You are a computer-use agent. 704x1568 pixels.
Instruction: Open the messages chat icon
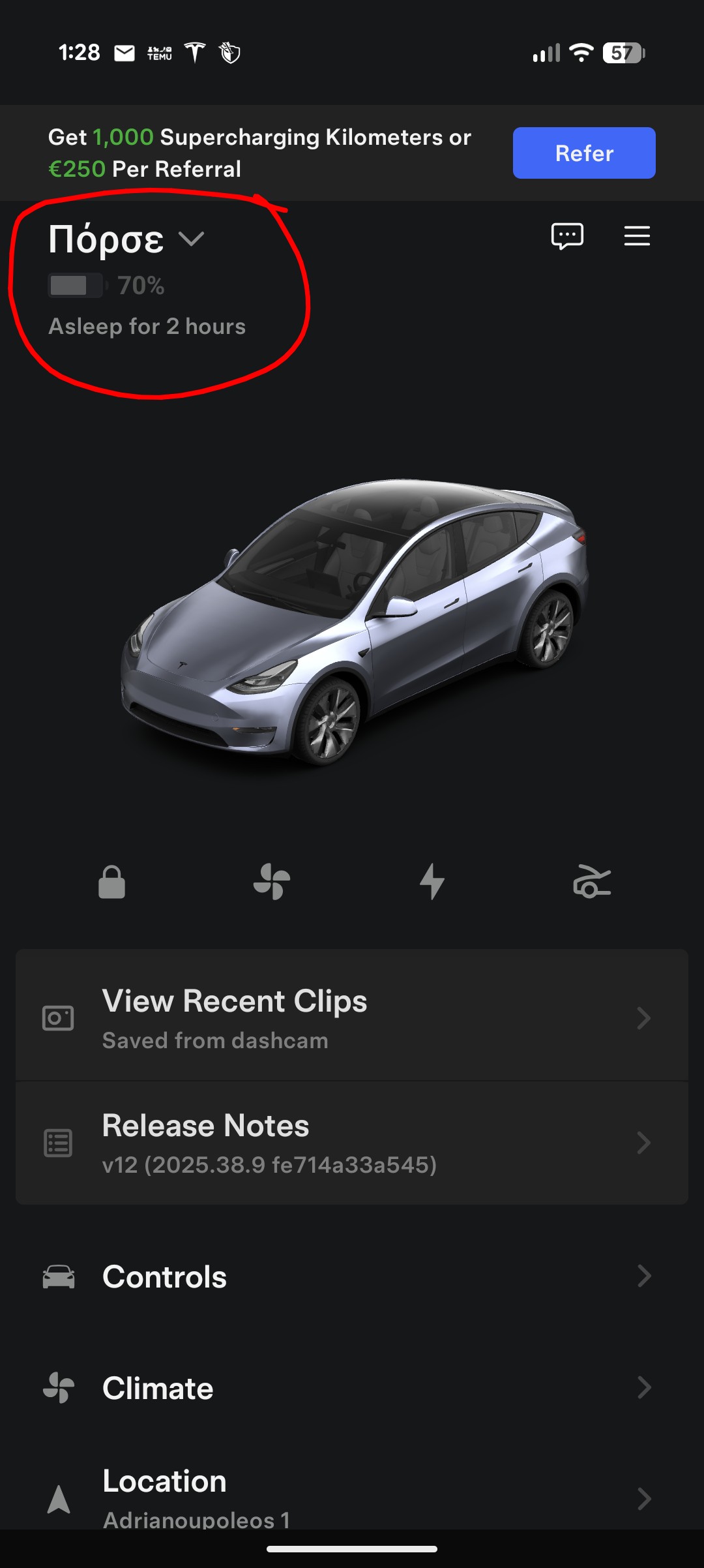click(567, 236)
